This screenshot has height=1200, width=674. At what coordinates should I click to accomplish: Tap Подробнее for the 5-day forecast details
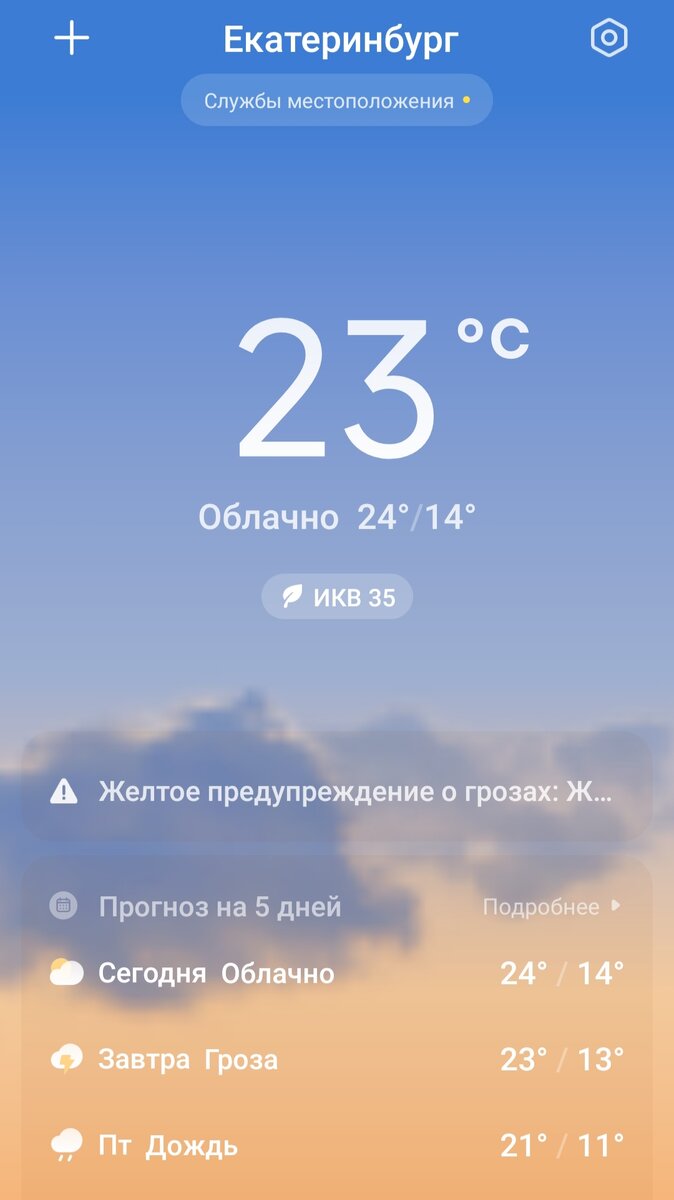tap(552, 907)
